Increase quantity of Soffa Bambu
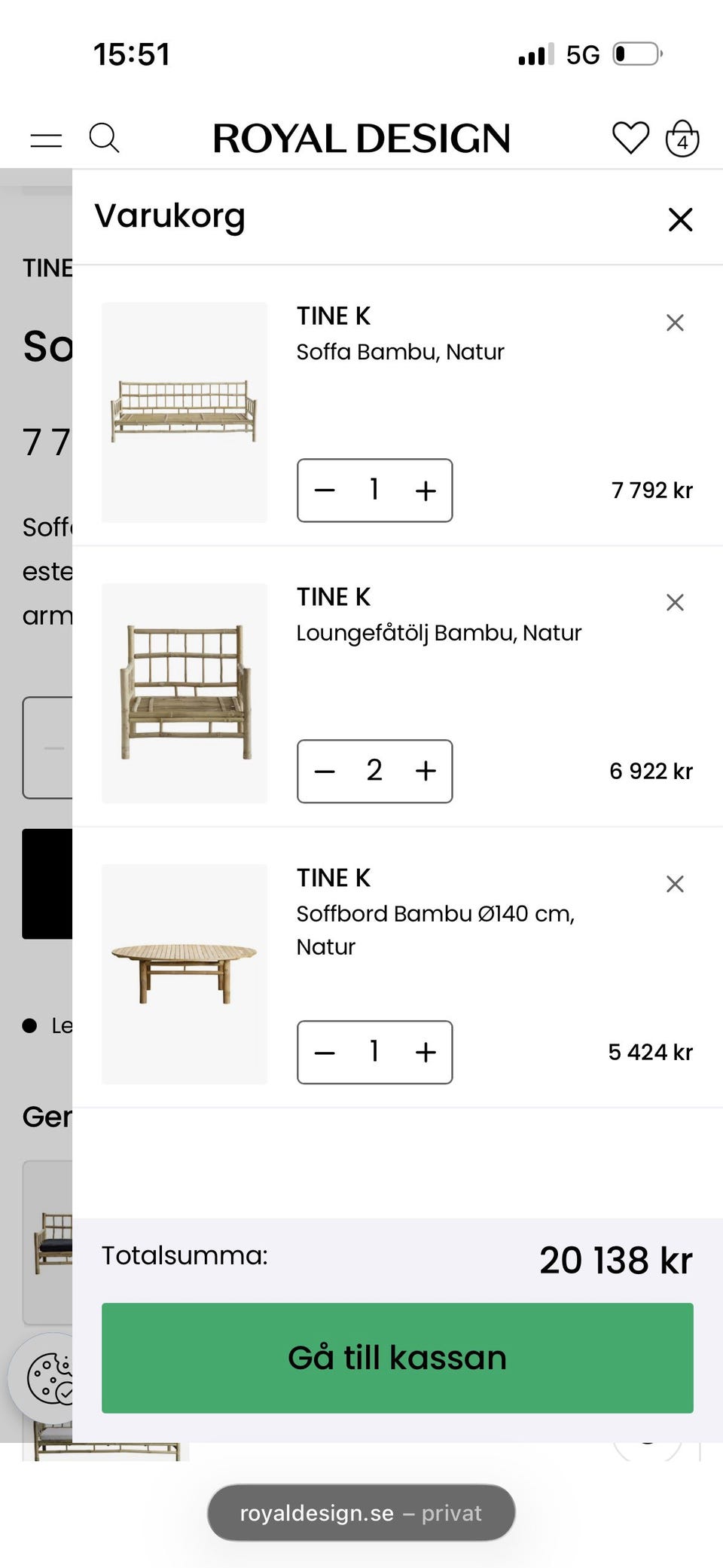723x1568 pixels. point(425,491)
